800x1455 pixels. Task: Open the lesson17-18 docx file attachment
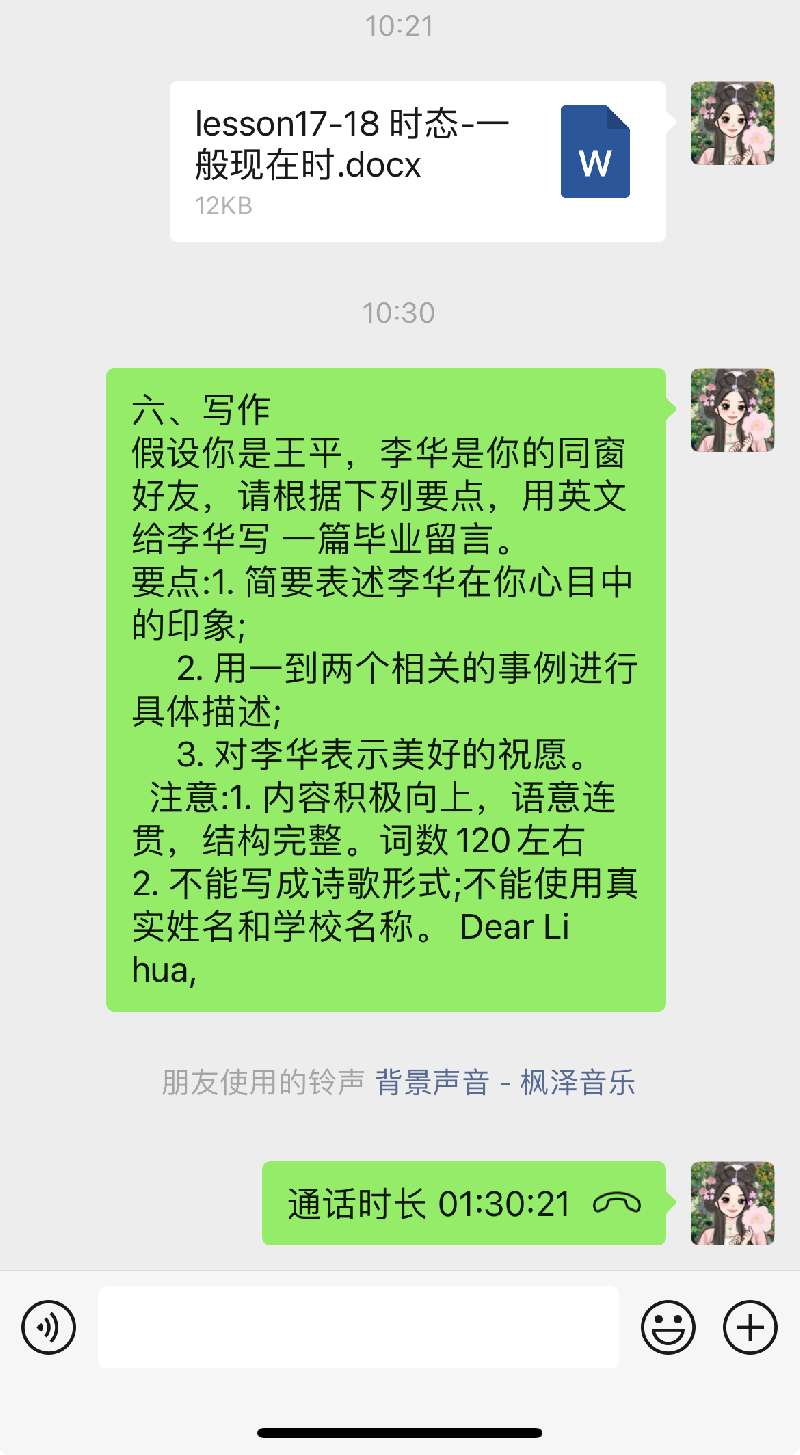417,161
